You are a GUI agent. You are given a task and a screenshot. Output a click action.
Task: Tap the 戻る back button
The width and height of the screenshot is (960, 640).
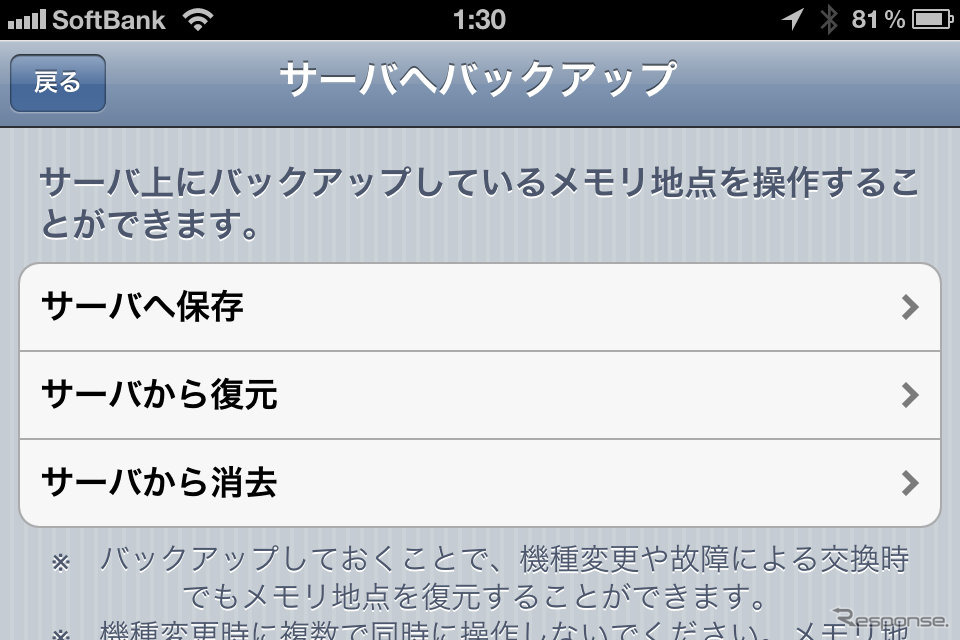click(57, 83)
